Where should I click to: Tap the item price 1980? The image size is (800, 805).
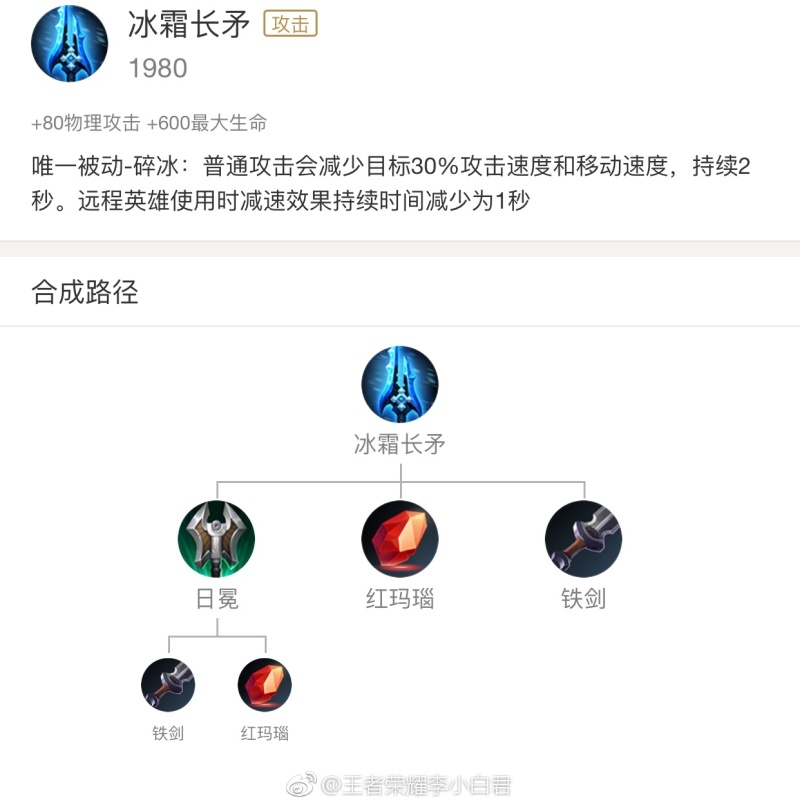(x=157, y=68)
